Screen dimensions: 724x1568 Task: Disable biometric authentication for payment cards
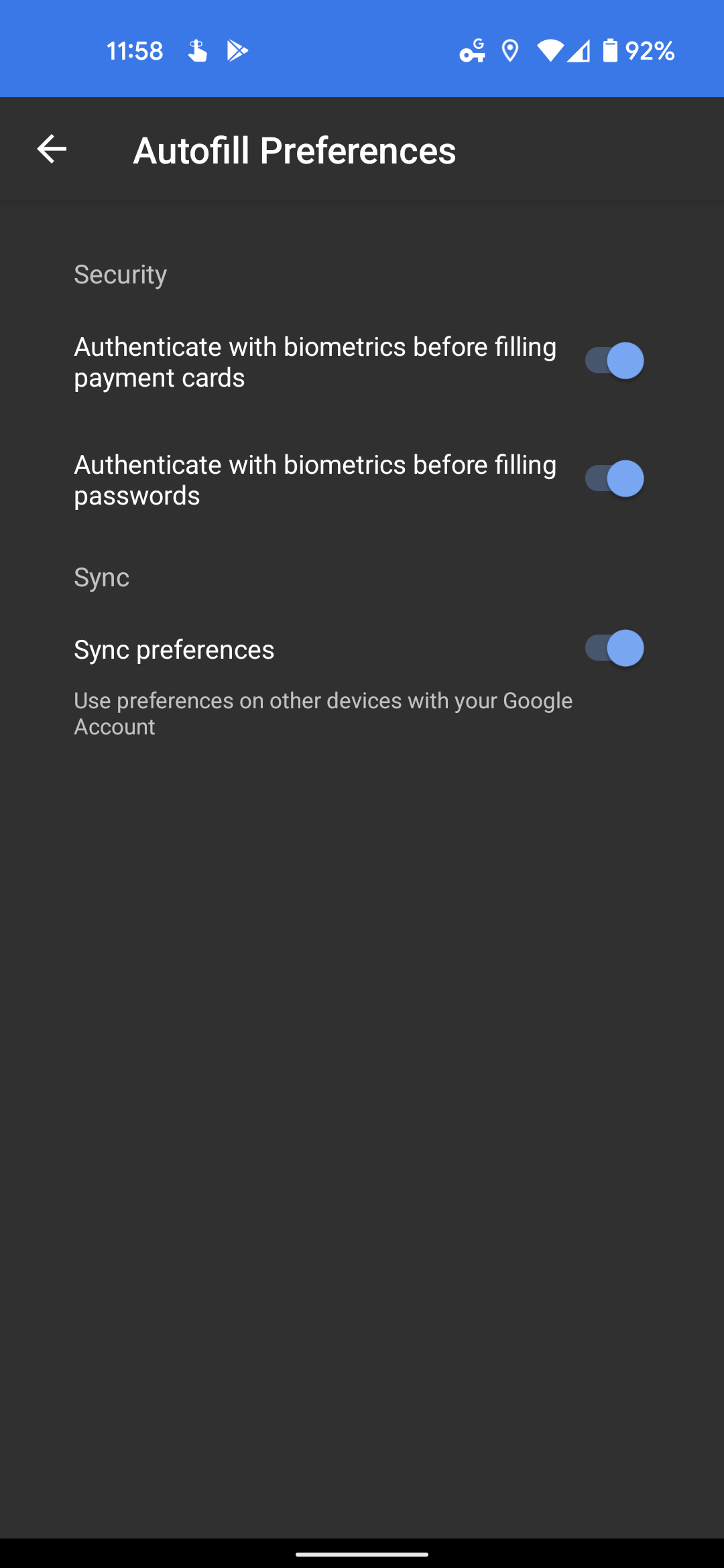[x=613, y=361]
